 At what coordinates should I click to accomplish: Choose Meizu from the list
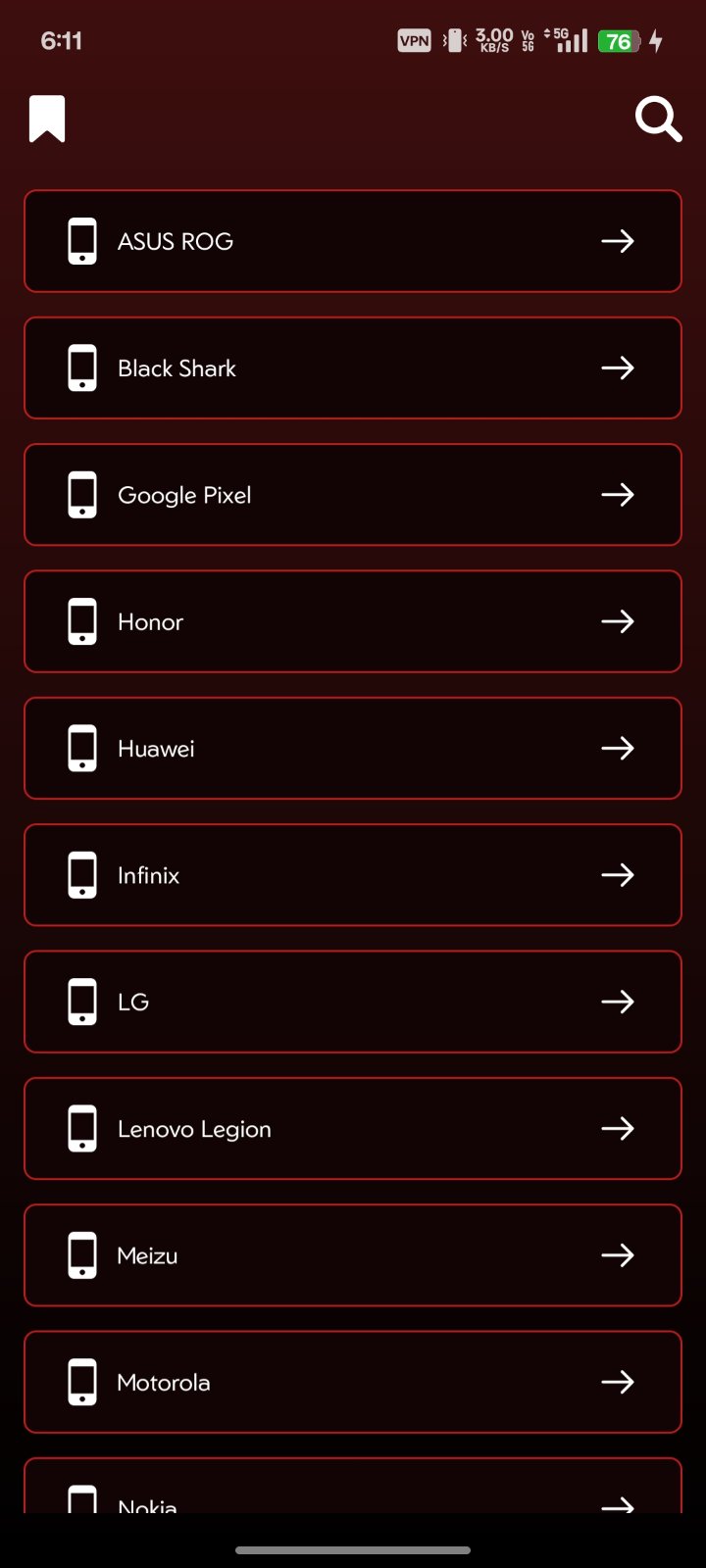click(x=353, y=1254)
